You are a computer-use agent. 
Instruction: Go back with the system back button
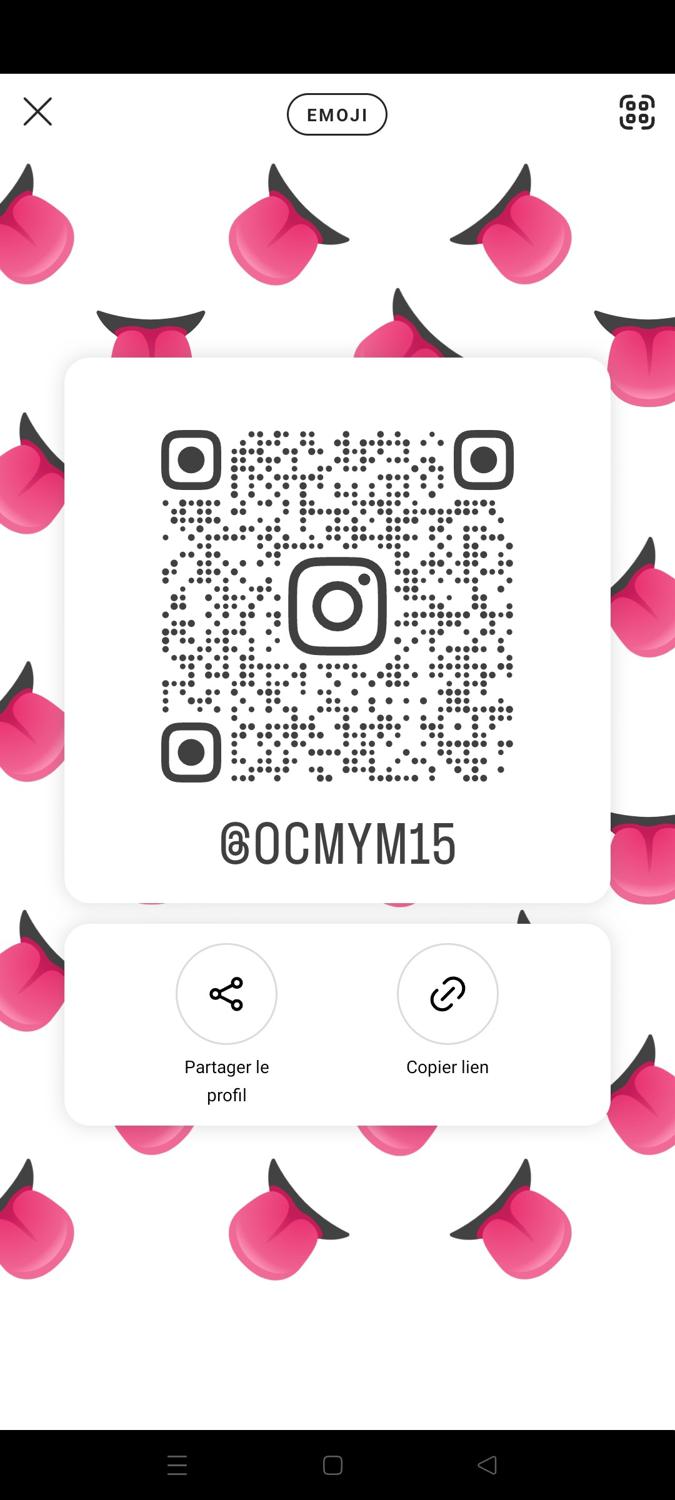pyautogui.click(x=487, y=1465)
